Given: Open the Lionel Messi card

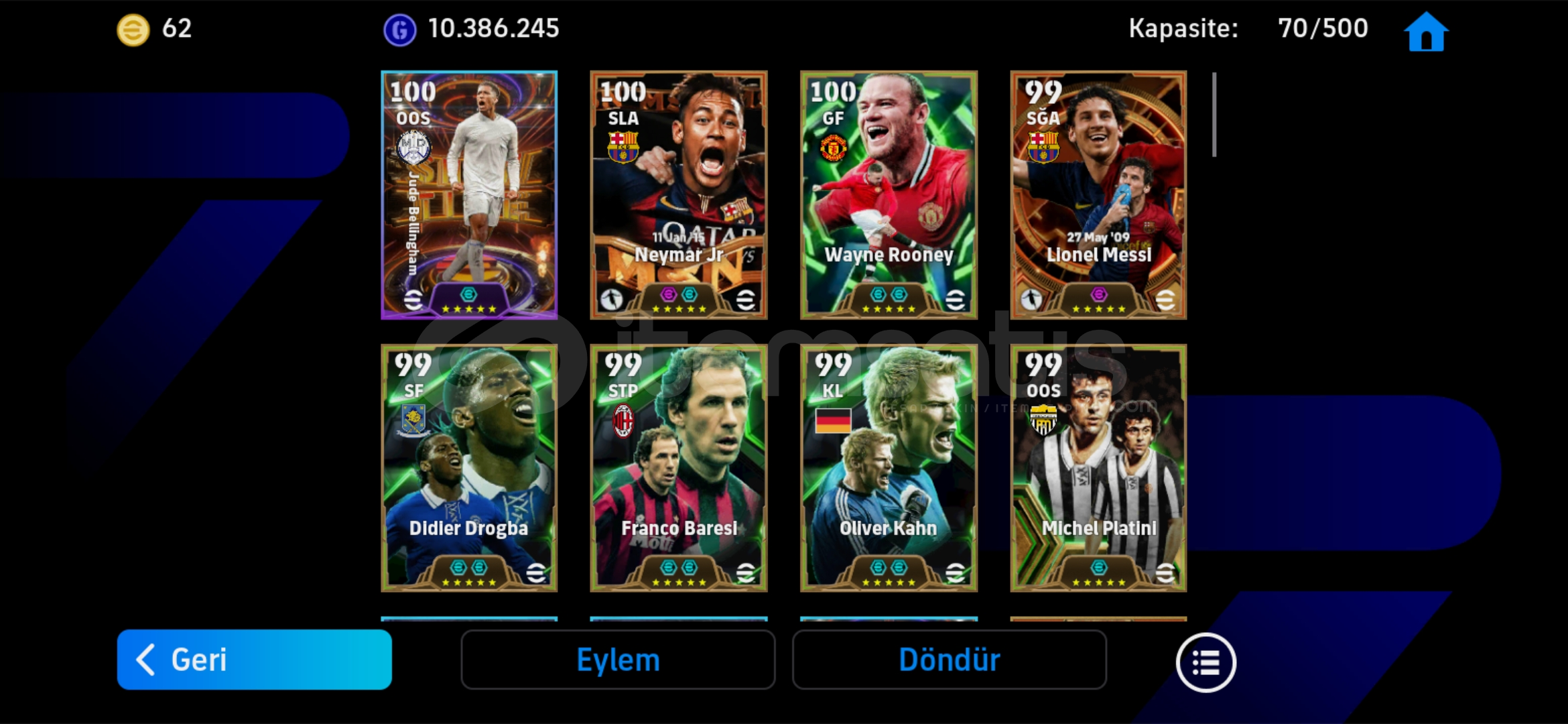Looking at the screenshot, I should pos(1098,194).
